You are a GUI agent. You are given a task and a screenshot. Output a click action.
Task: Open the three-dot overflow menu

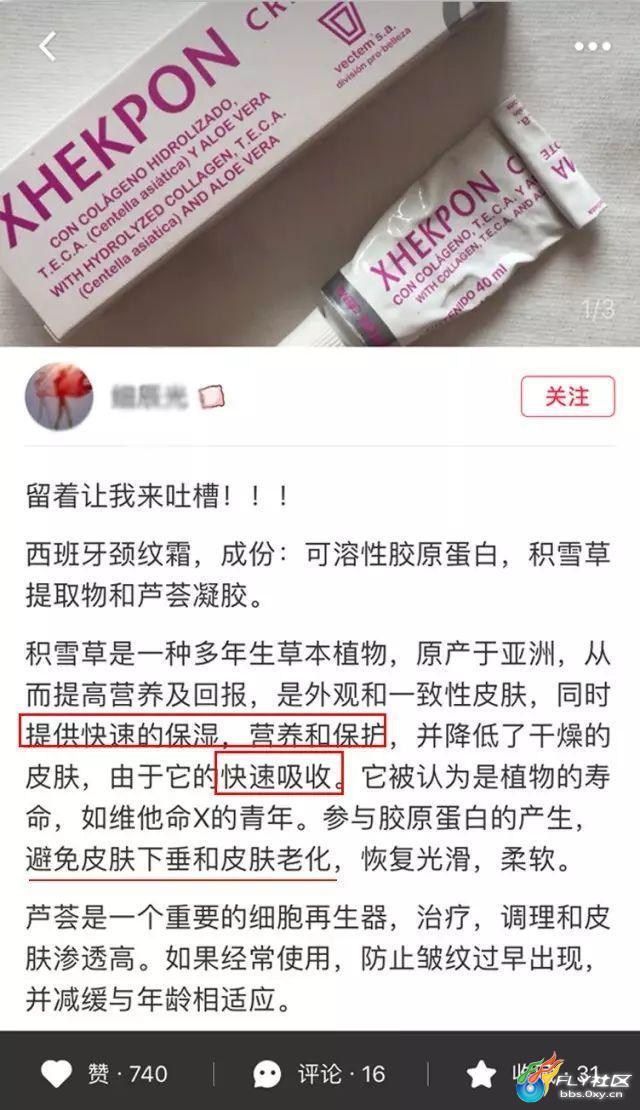click(592, 46)
